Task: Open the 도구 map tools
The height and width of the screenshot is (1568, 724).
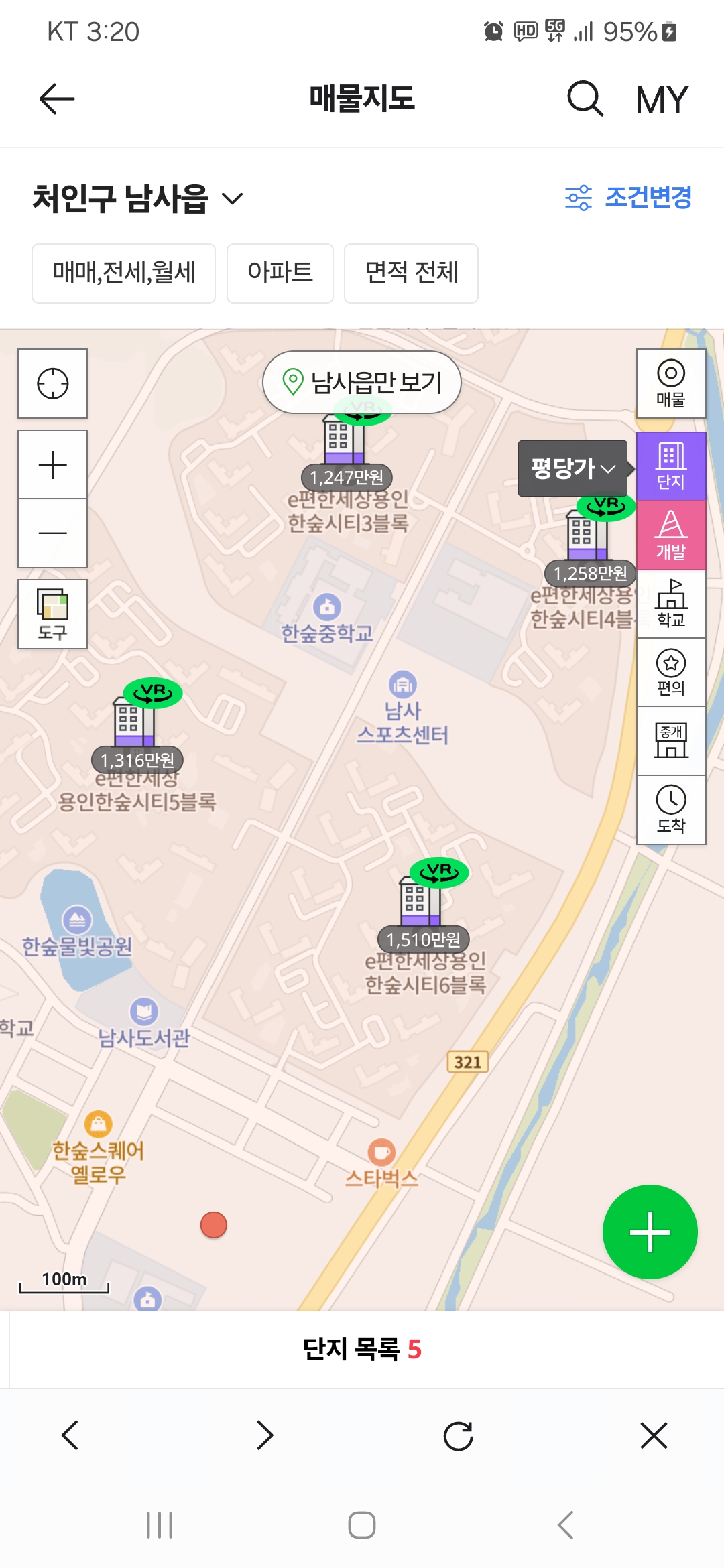Action: coord(52,614)
